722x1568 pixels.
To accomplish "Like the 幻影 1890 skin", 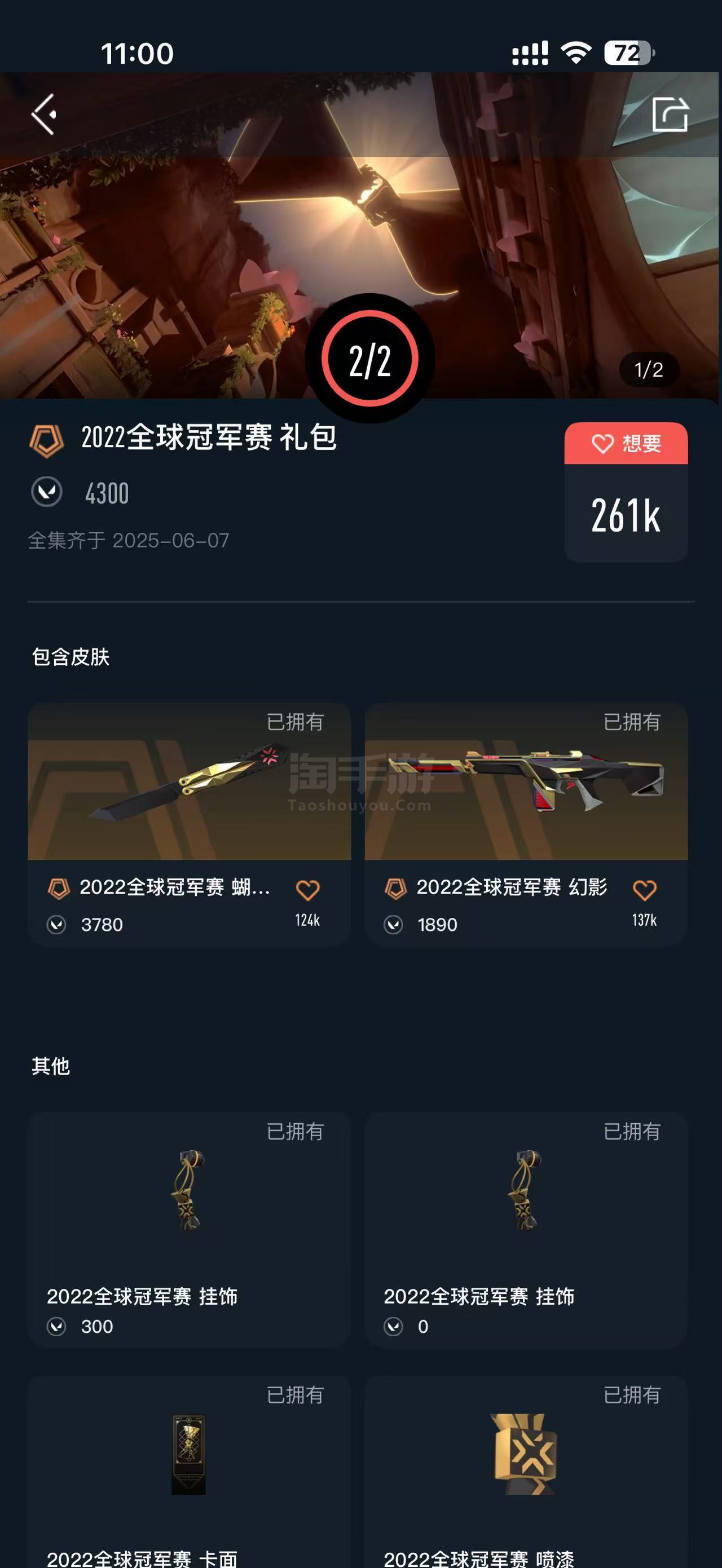I will [644, 890].
